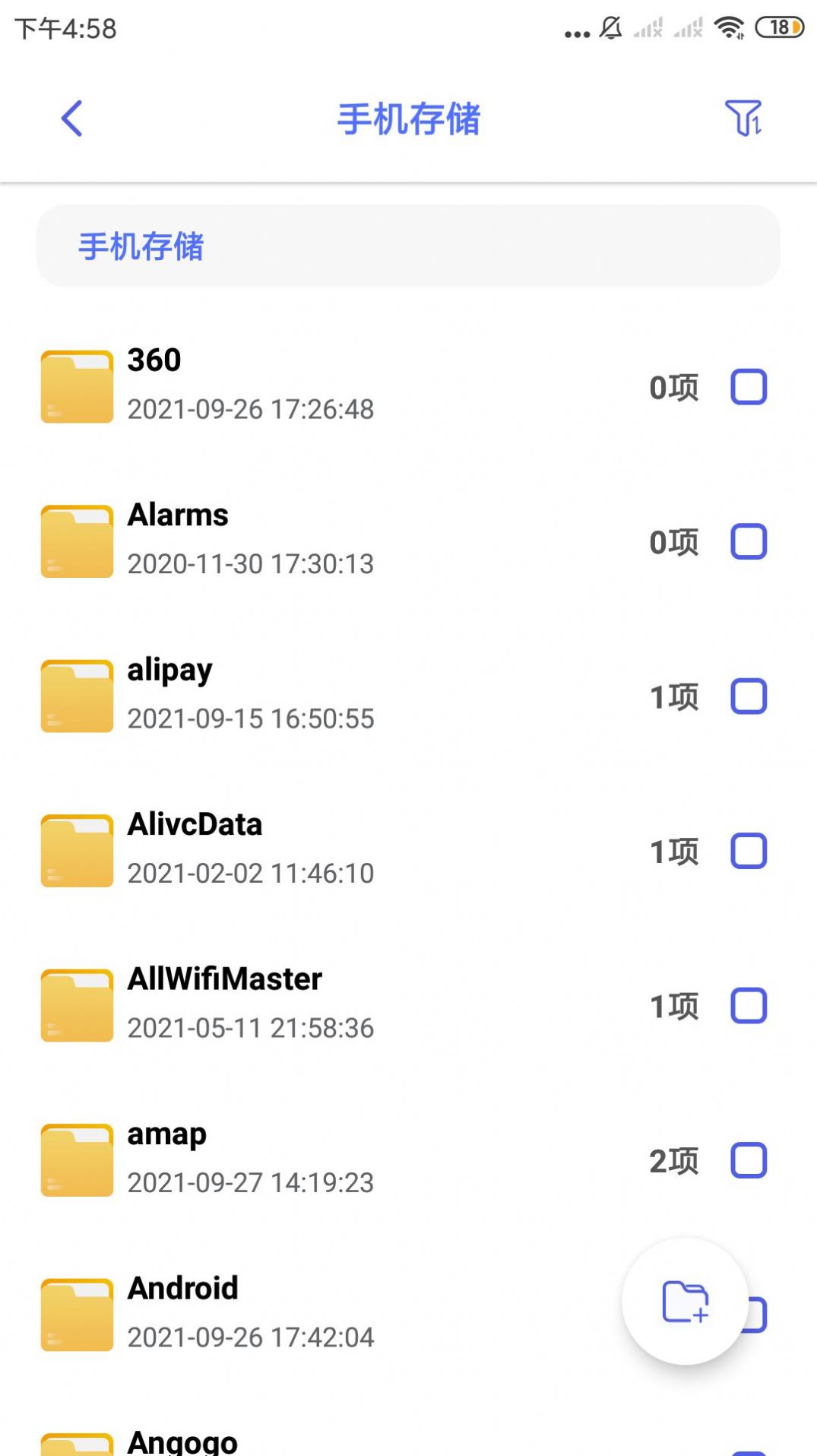Open the amap folder
This screenshot has height=1456, width=817.
[x=251, y=1159]
